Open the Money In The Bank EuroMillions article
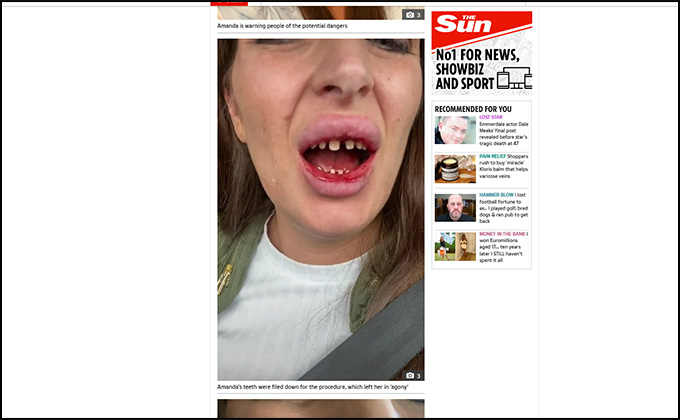The image size is (680, 420). [x=503, y=246]
